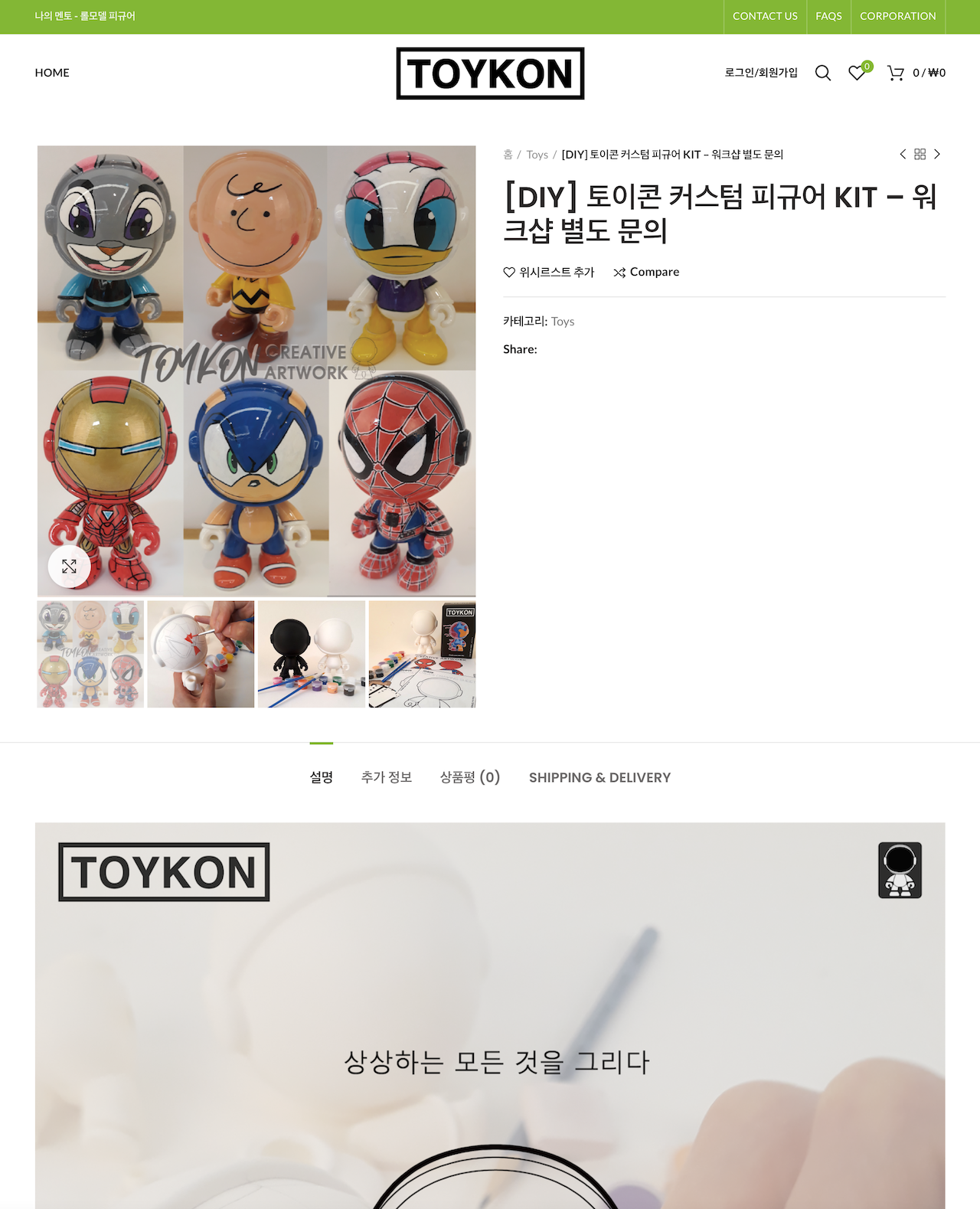The image size is (980, 1209).
Task: Switch to SHIPPING & DELIVERY tab
Action: coord(599,777)
